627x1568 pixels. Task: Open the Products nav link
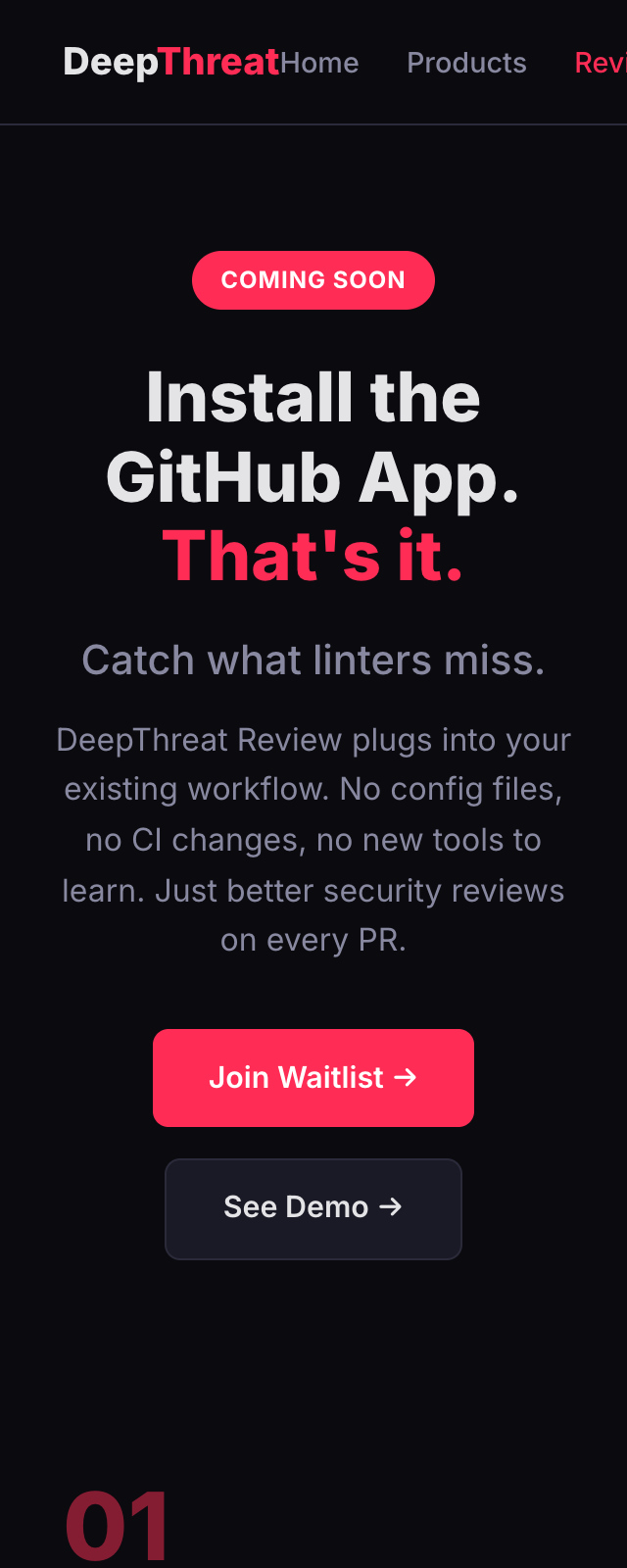(x=466, y=63)
